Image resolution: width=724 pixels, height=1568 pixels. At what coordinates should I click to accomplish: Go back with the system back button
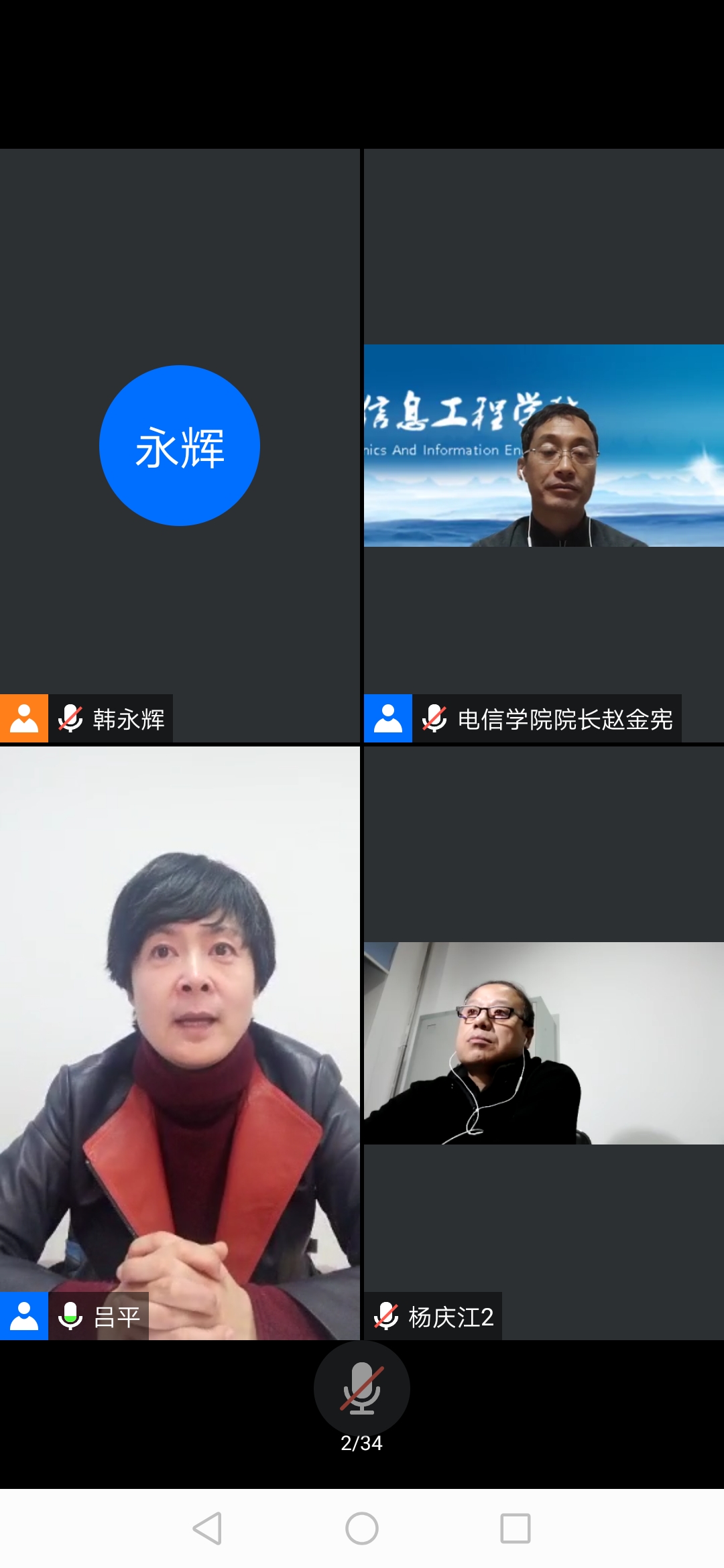(x=207, y=1528)
